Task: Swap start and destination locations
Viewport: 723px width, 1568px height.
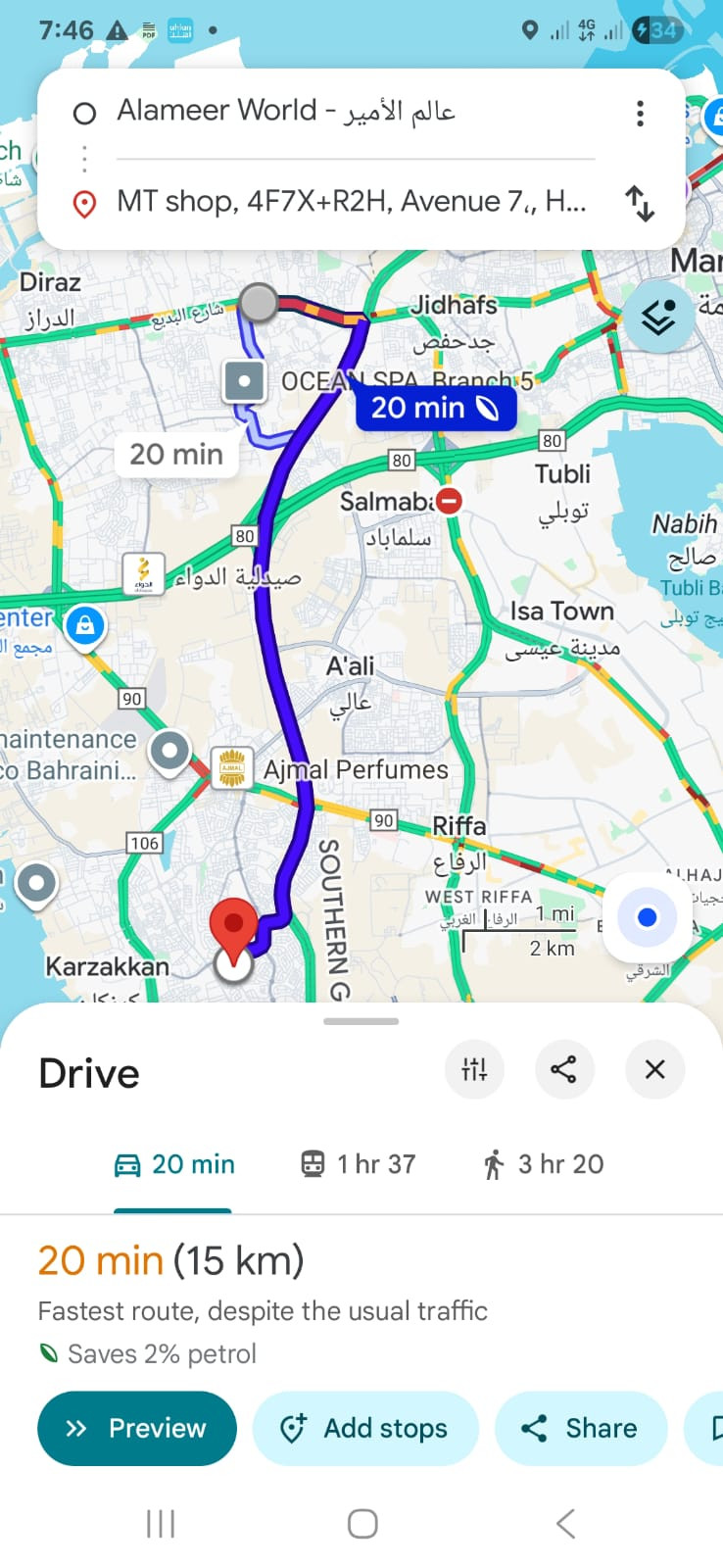Action: [640, 203]
